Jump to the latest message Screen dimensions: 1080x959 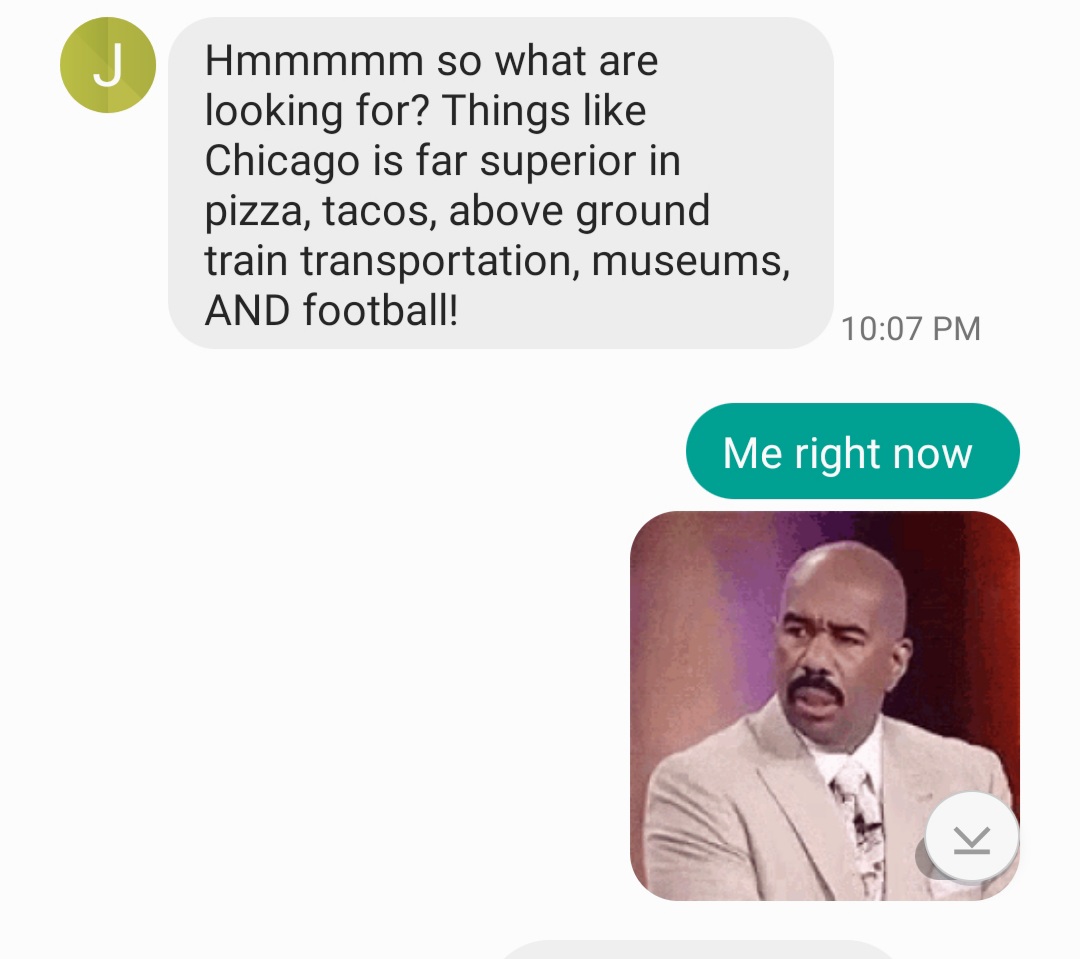pyautogui.click(x=971, y=837)
